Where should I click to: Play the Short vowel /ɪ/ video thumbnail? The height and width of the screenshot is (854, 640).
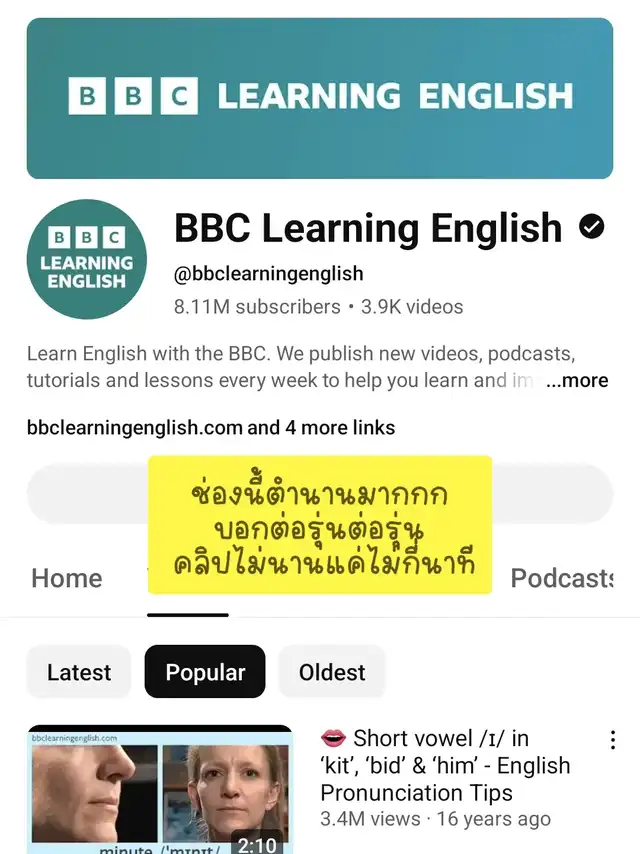[160, 790]
